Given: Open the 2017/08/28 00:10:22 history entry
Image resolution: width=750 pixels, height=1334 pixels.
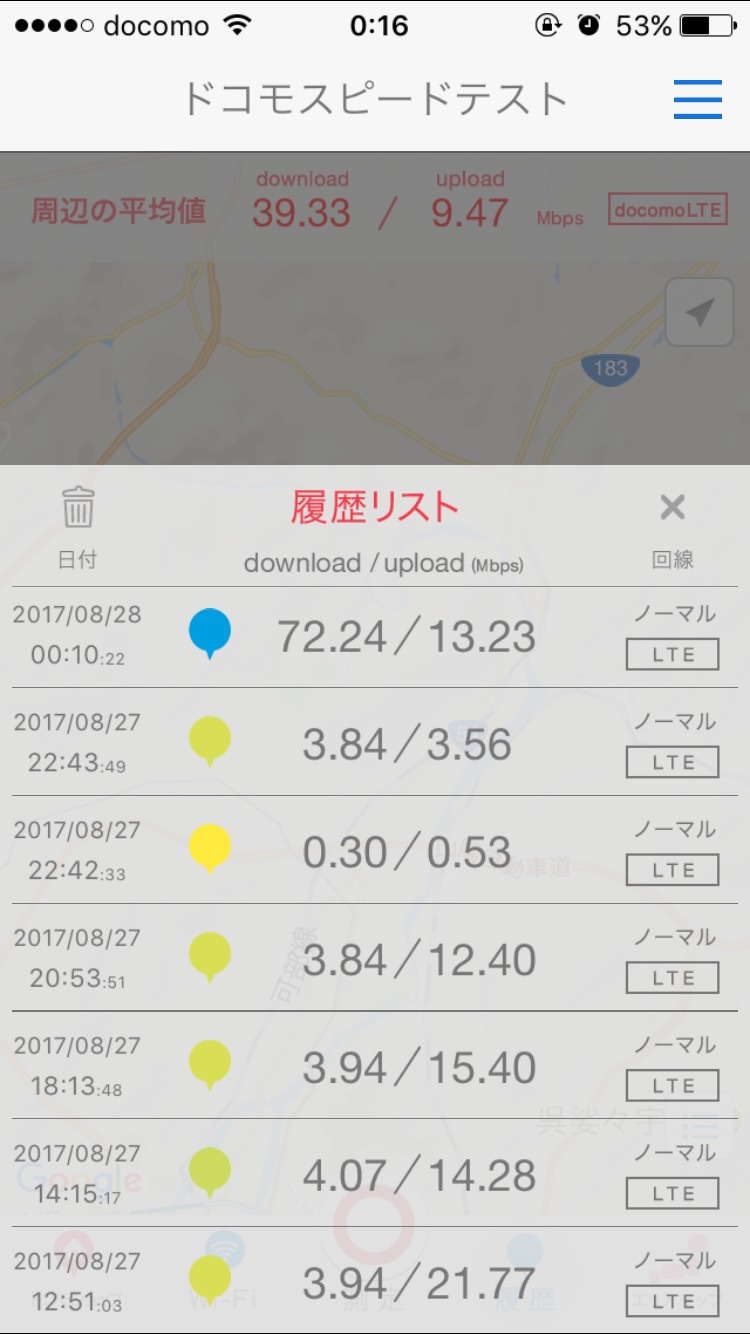Looking at the screenshot, I should 375,637.
